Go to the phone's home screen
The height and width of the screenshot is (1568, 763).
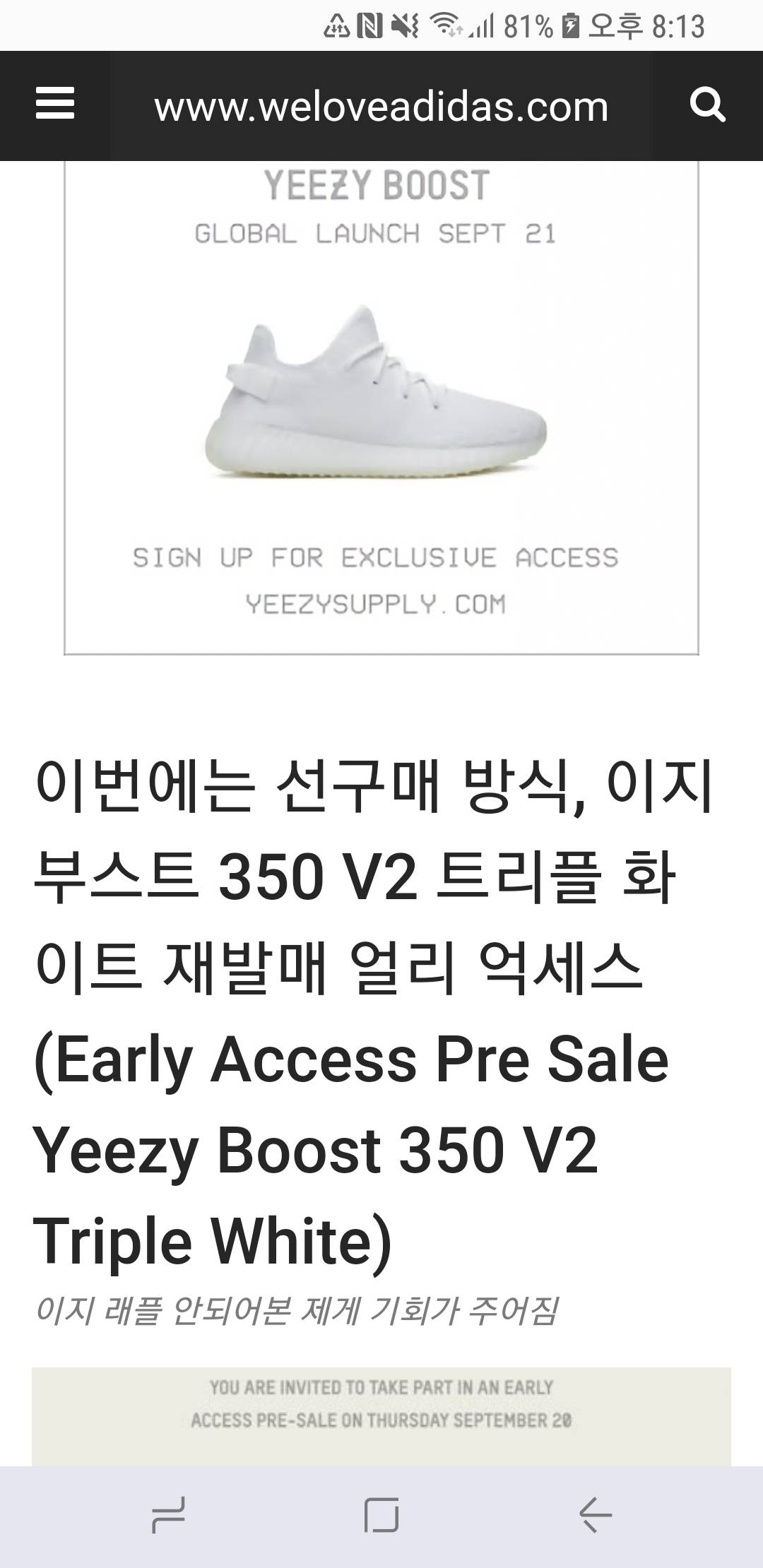pyautogui.click(x=381, y=1514)
